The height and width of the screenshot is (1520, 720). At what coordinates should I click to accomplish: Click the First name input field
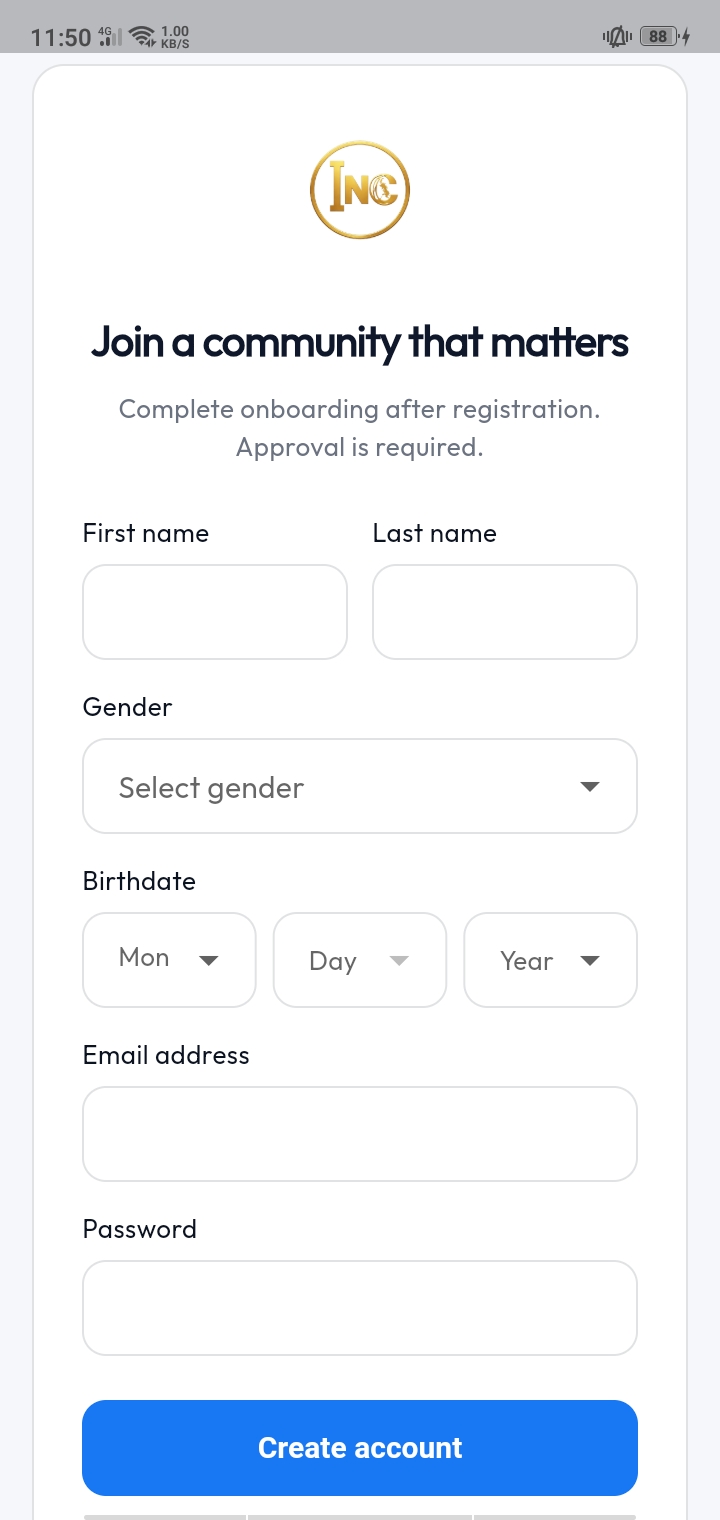pyautogui.click(x=214, y=611)
